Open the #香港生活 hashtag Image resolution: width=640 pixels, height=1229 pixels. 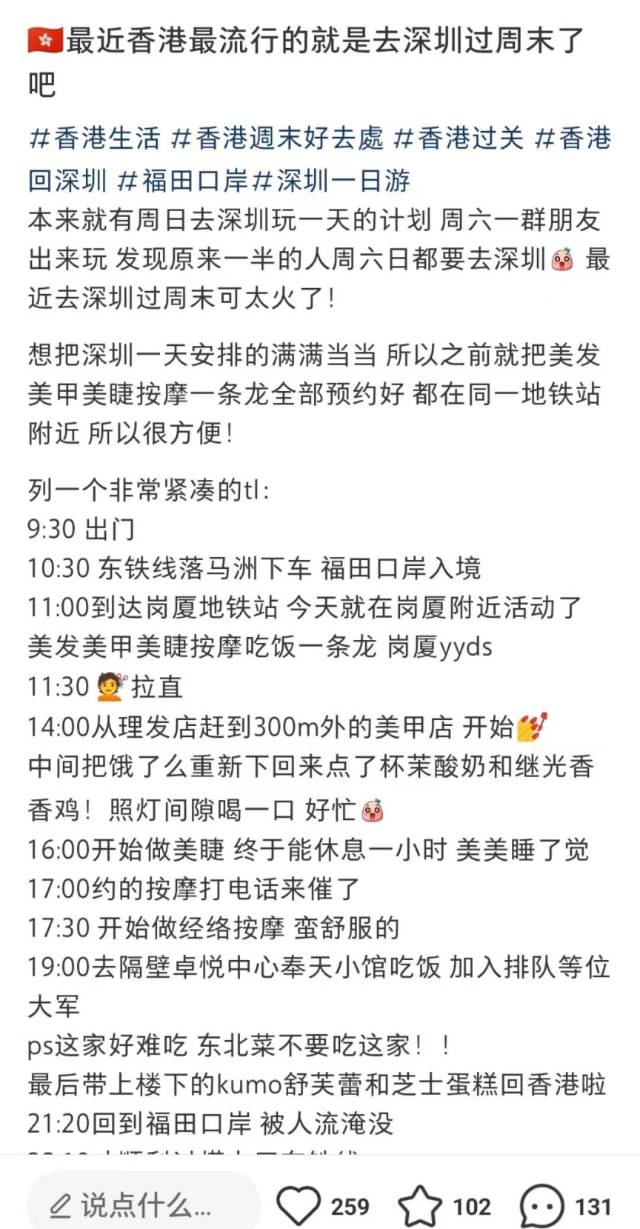coord(93,139)
